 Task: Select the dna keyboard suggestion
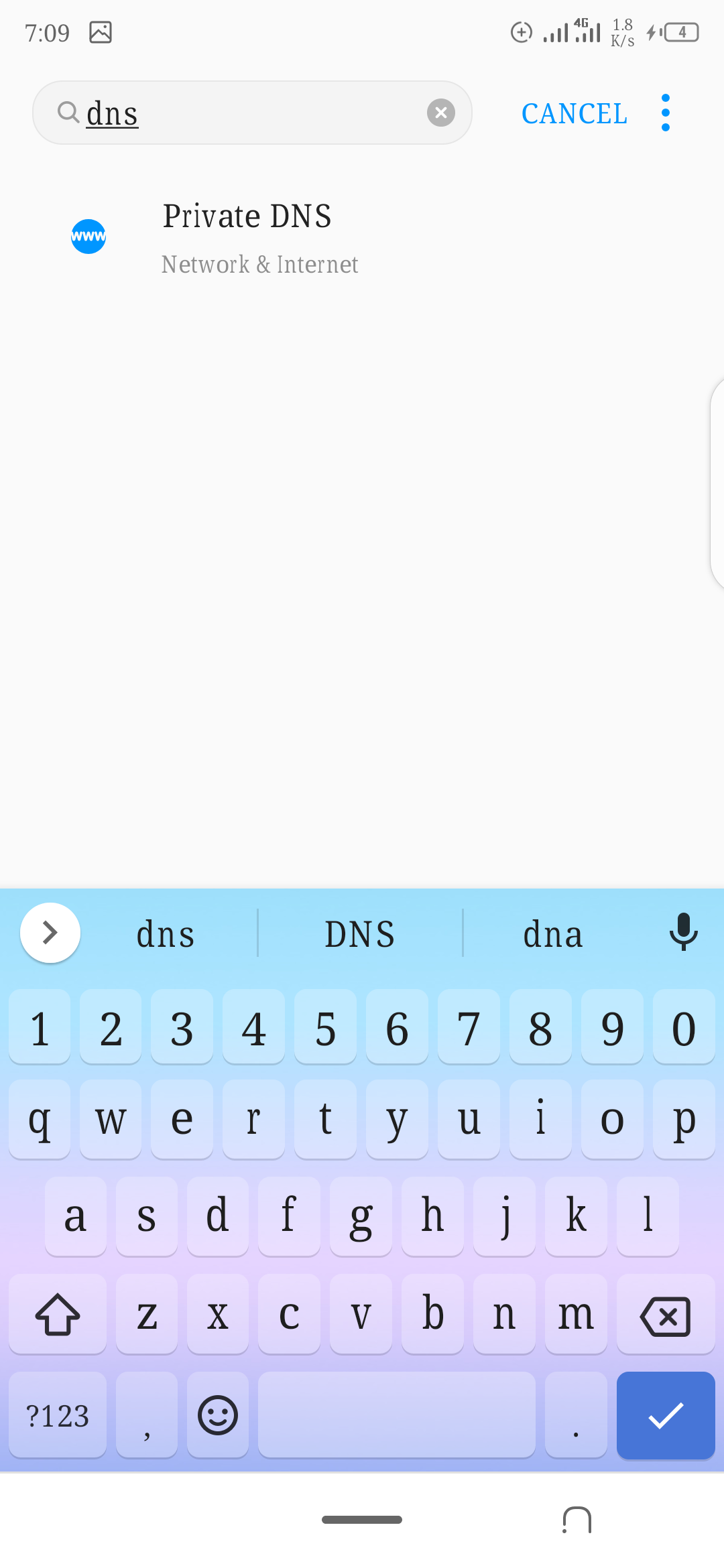pyautogui.click(x=553, y=933)
